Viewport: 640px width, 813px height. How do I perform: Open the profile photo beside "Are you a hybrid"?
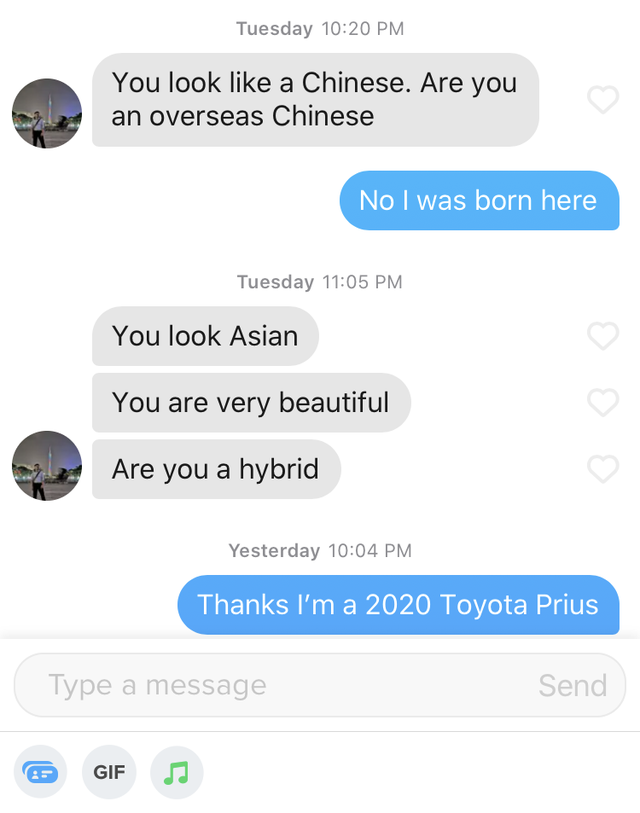point(47,466)
